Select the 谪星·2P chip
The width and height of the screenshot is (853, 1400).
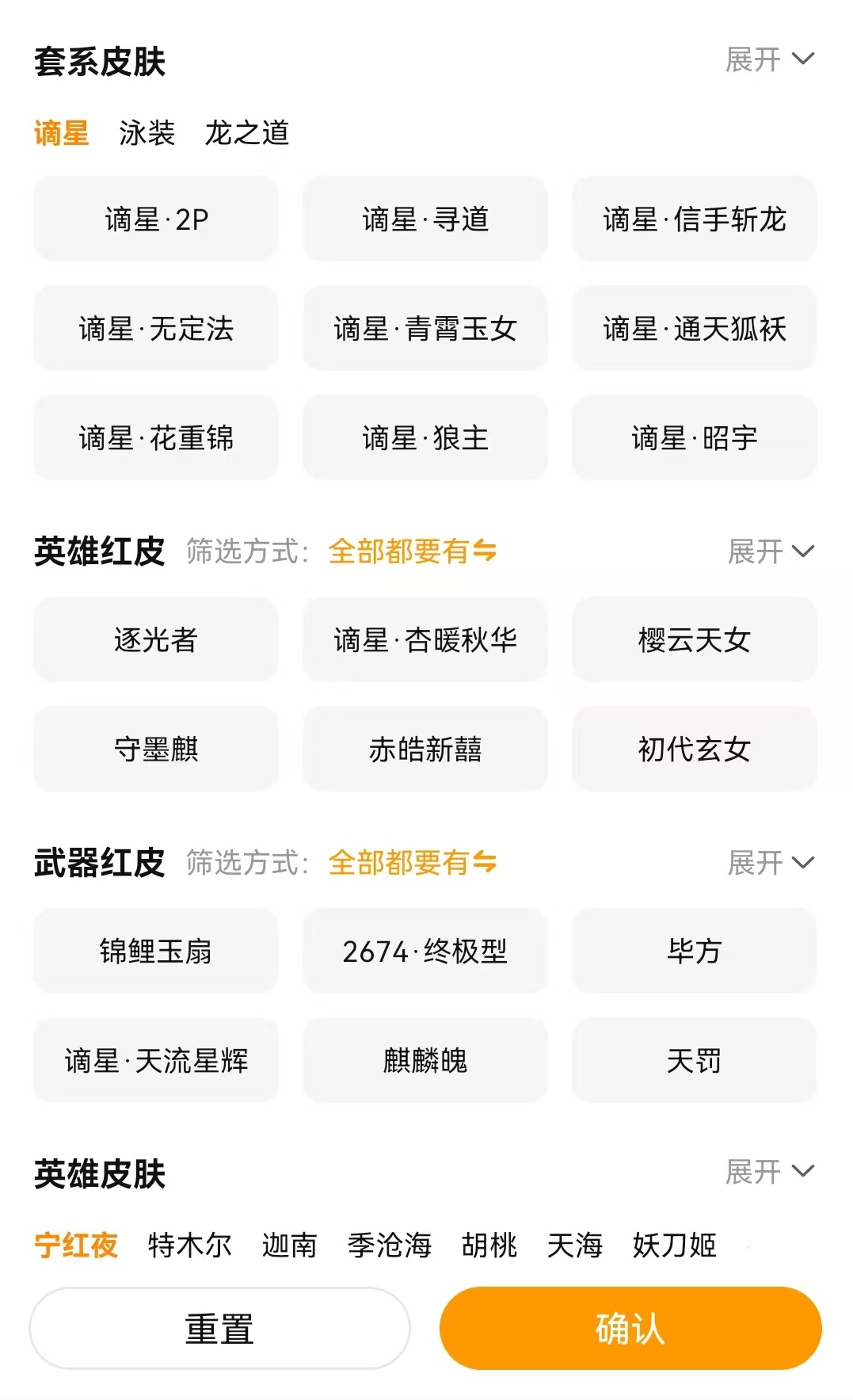click(x=156, y=219)
